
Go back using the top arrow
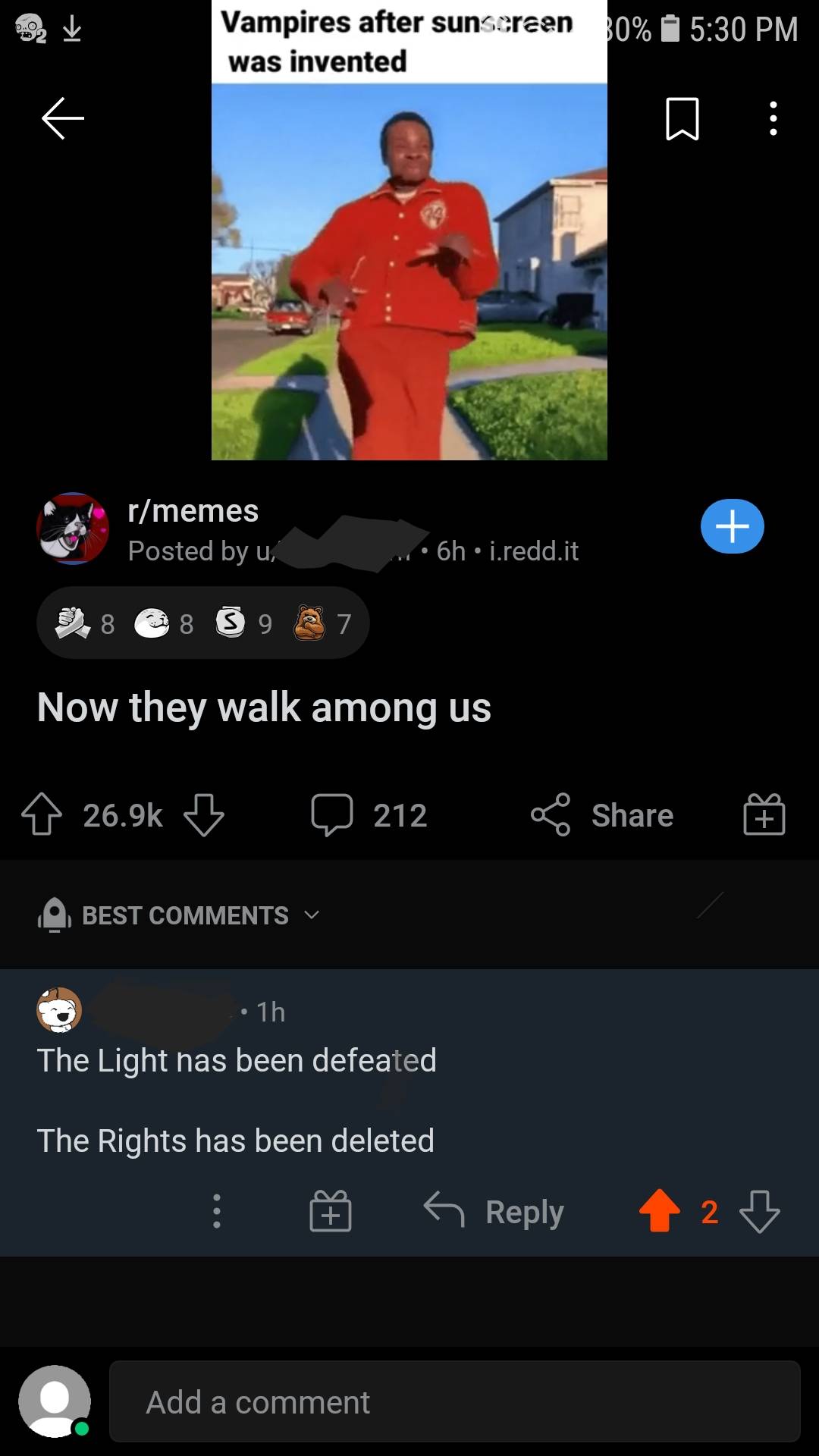(x=62, y=118)
